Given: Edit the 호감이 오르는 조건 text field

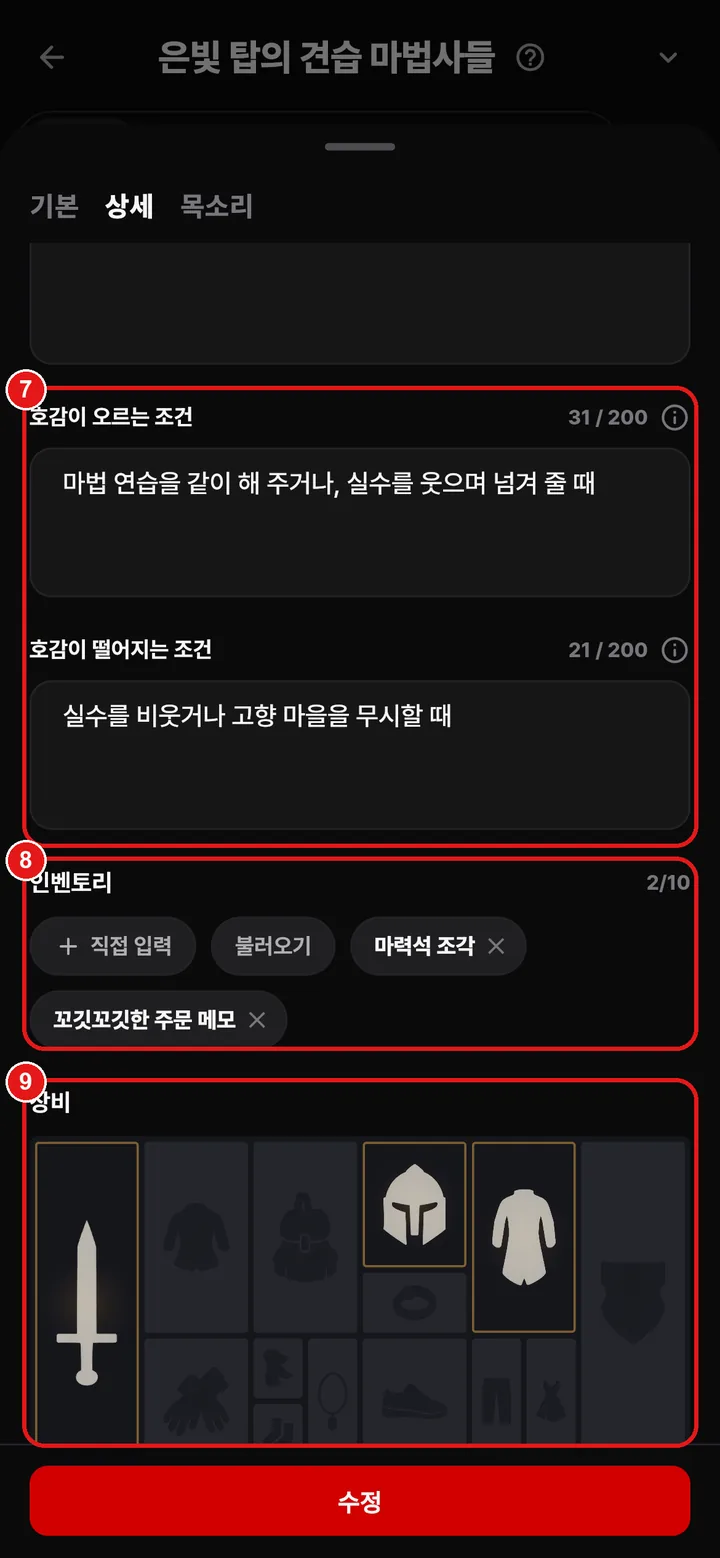Looking at the screenshot, I should tap(360, 523).
